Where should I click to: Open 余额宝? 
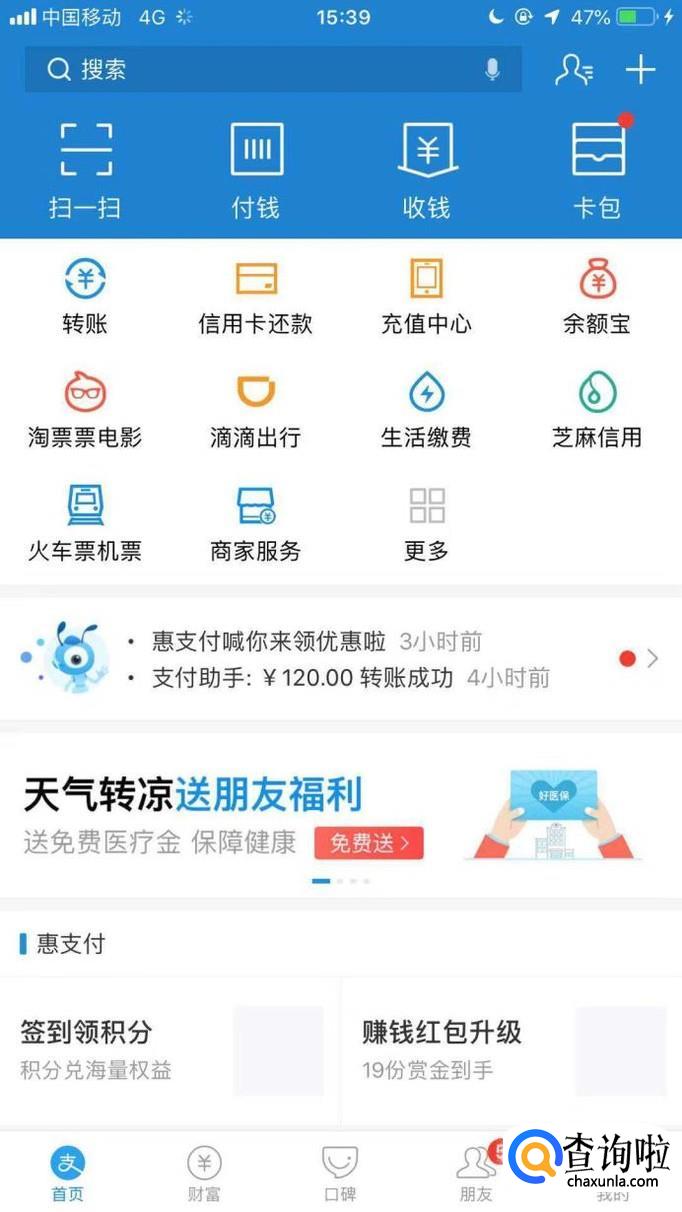click(597, 296)
